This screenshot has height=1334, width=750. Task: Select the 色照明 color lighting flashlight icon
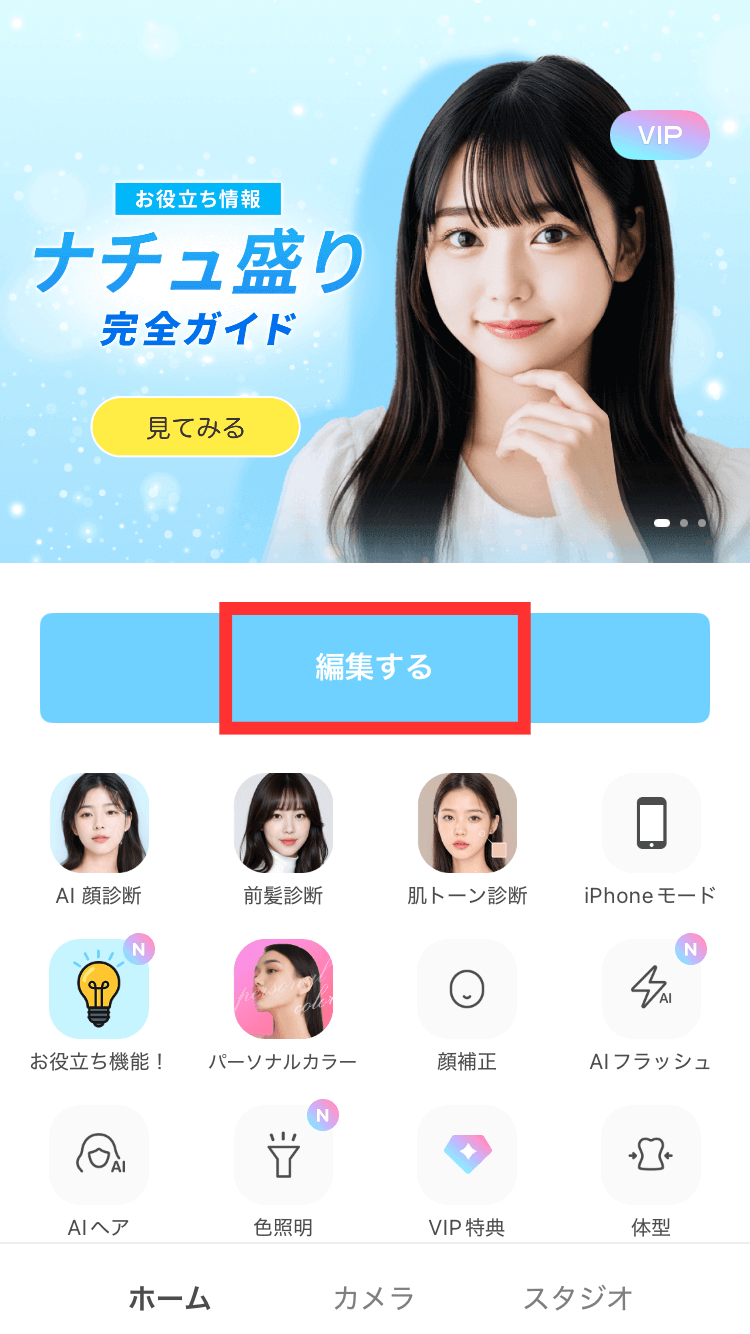[283, 1155]
